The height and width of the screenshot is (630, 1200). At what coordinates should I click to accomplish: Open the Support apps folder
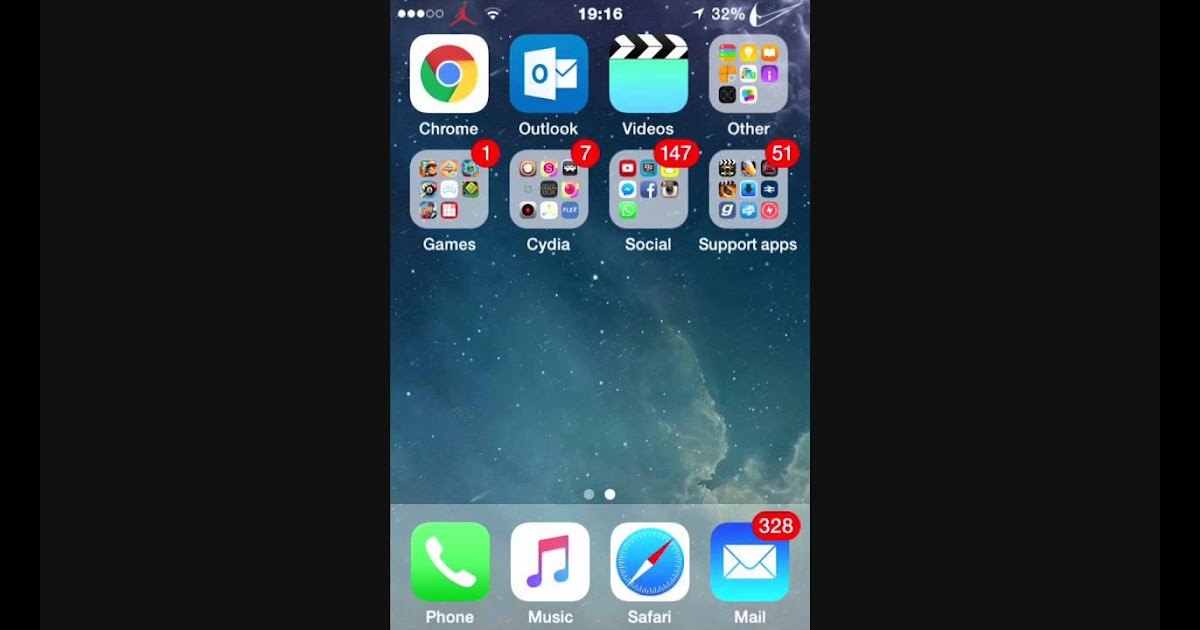coord(748,190)
